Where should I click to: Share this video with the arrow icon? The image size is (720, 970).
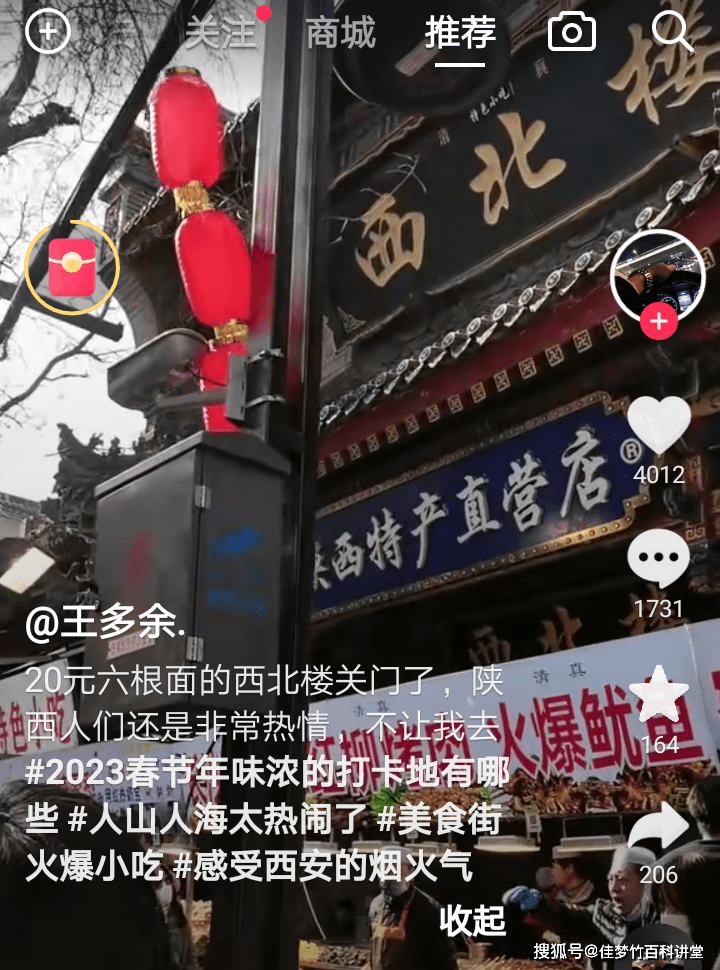click(x=658, y=828)
